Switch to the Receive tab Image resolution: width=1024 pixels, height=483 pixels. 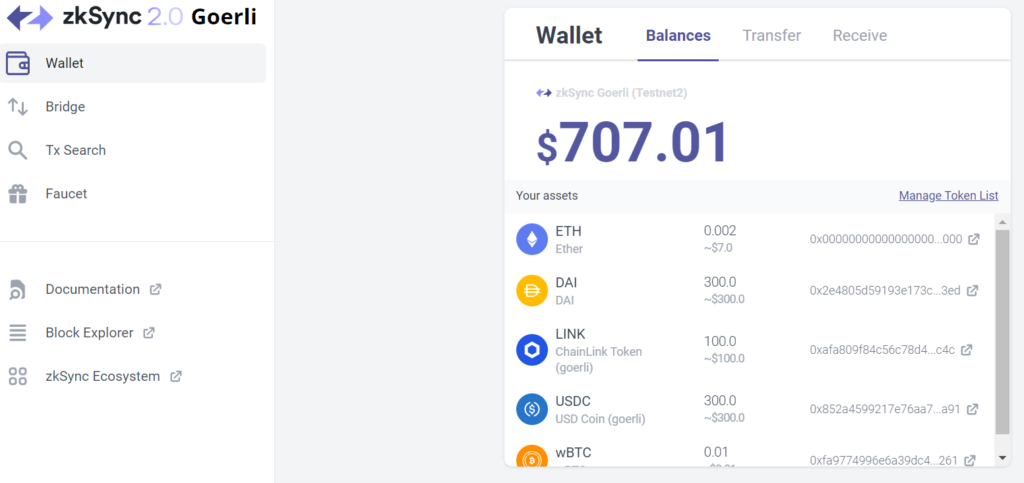tap(859, 36)
